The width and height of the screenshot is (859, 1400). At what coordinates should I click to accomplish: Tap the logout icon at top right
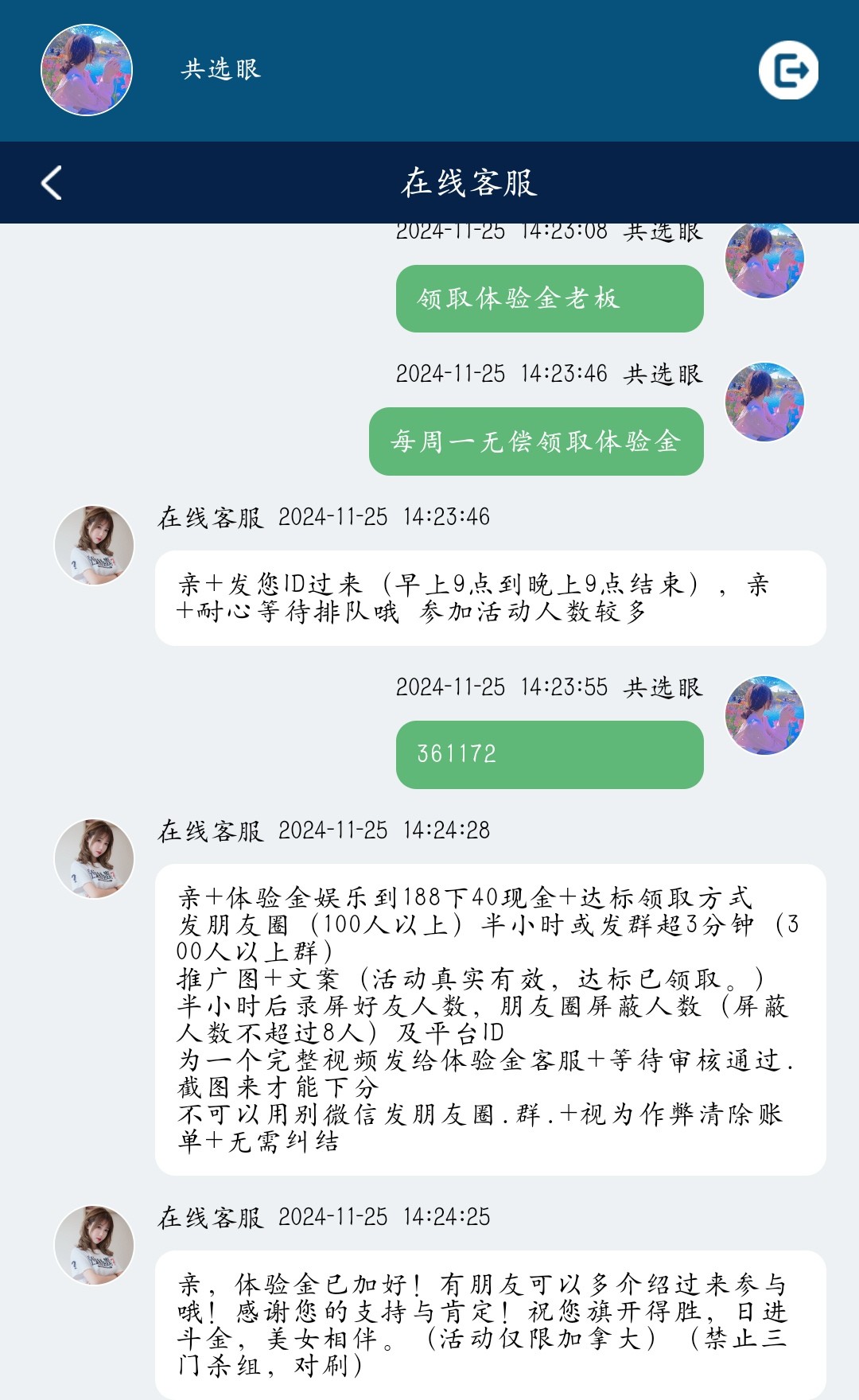[788, 71]
